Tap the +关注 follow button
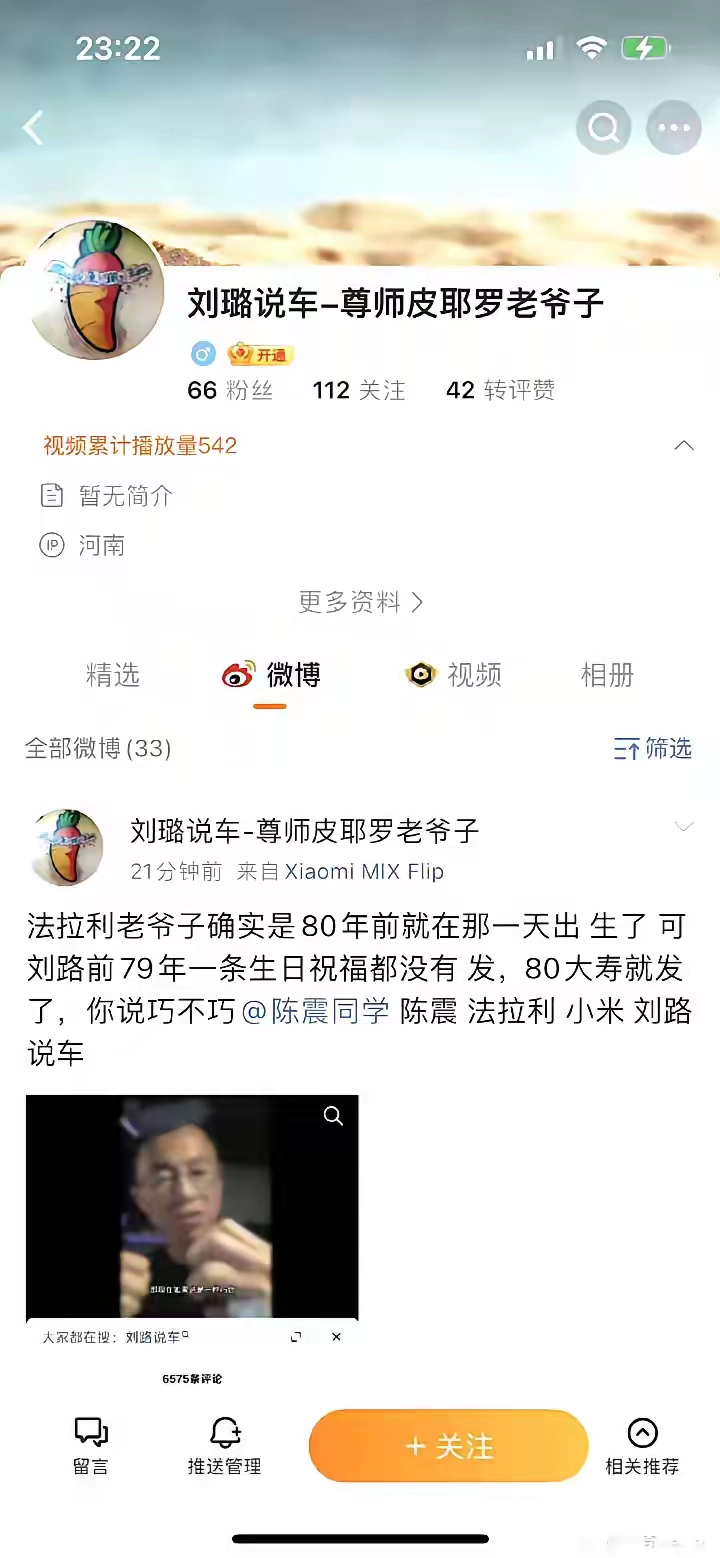 pyautogui.click(x=447, y=1446)
